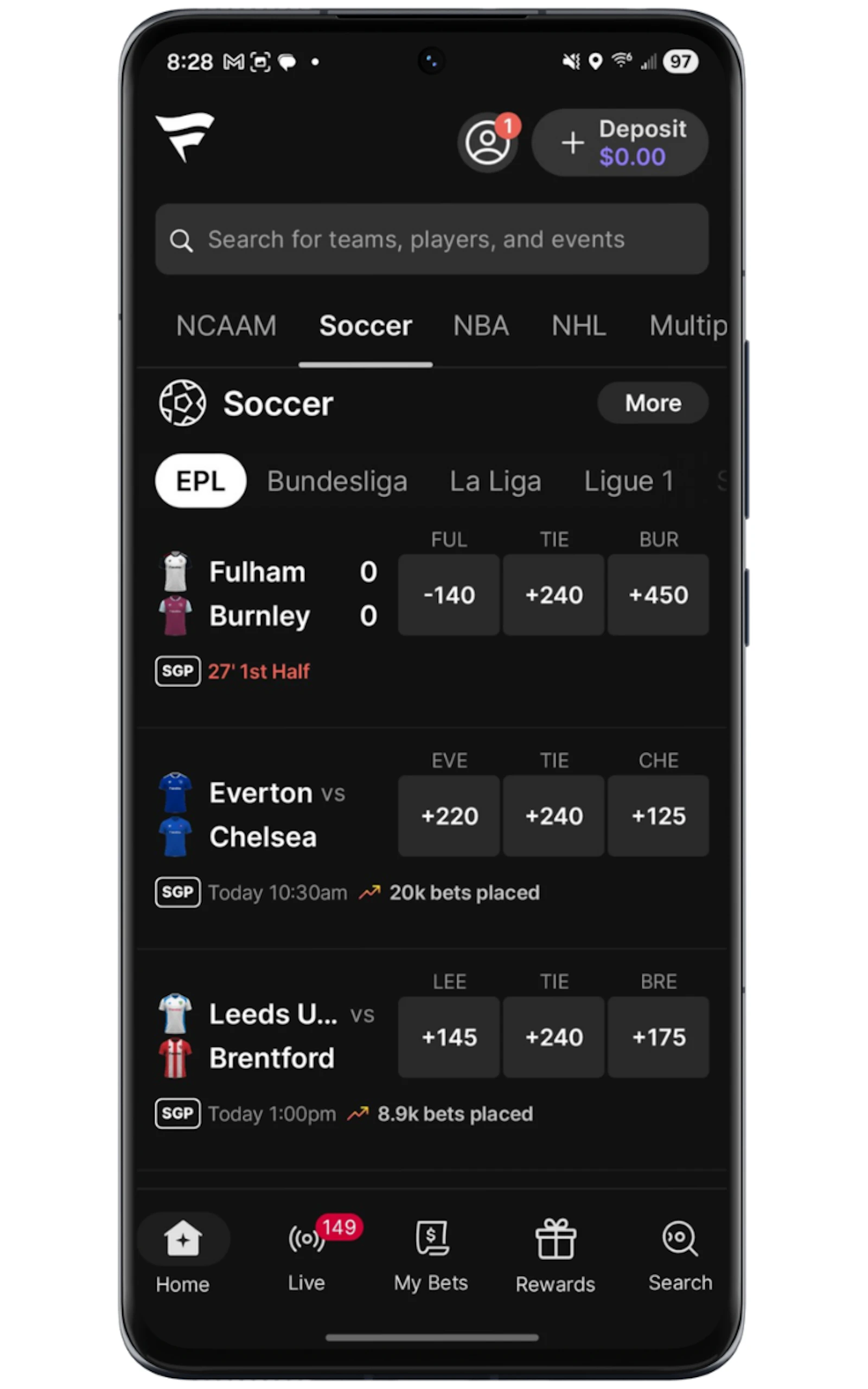
Task: Bet on Fulham at -140
Action: point(449,595)
